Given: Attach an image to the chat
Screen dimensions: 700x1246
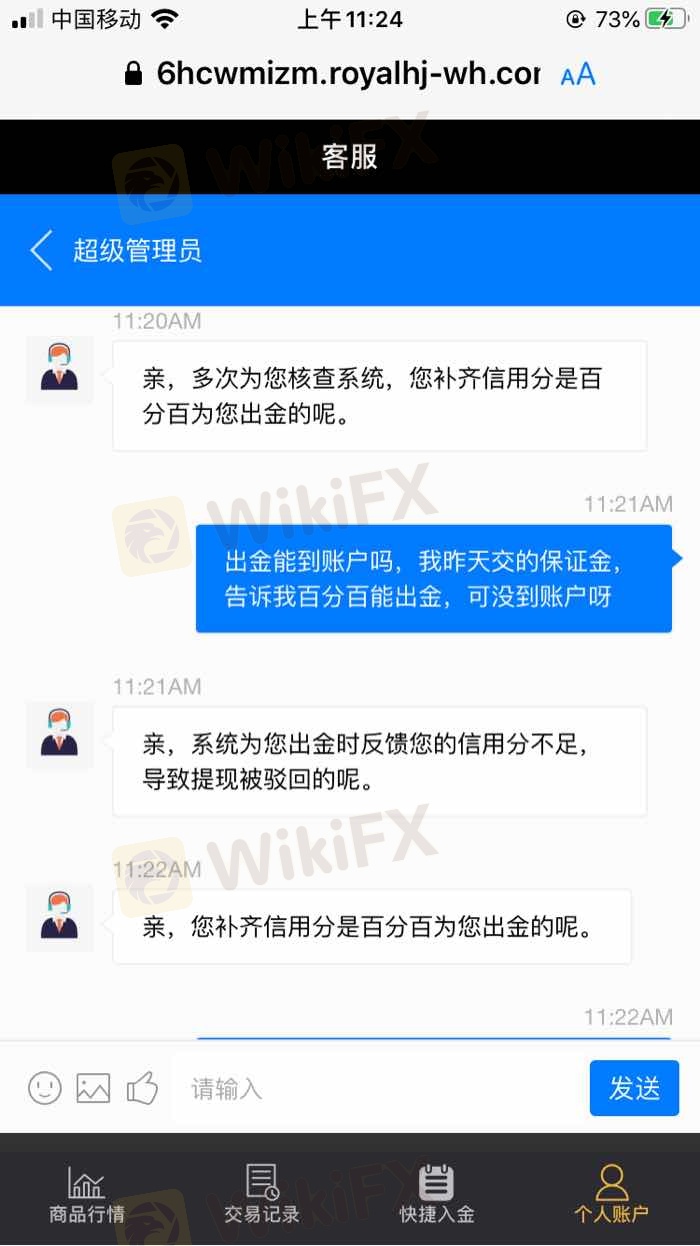Looking at the screenshot, I should 93,1088.
